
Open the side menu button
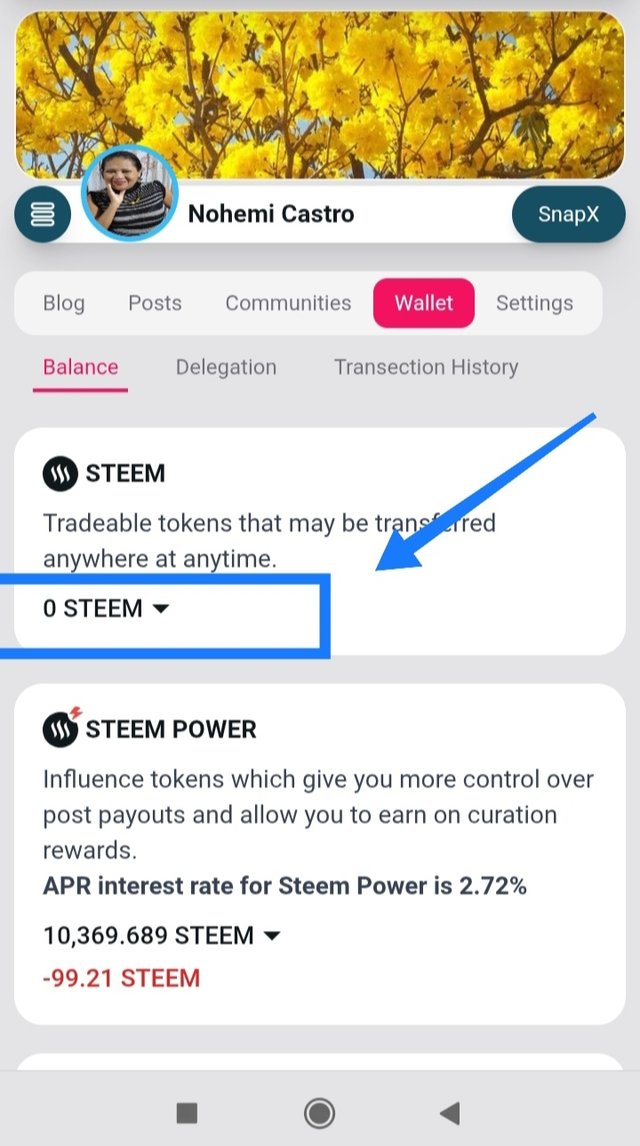coord(42,214)
